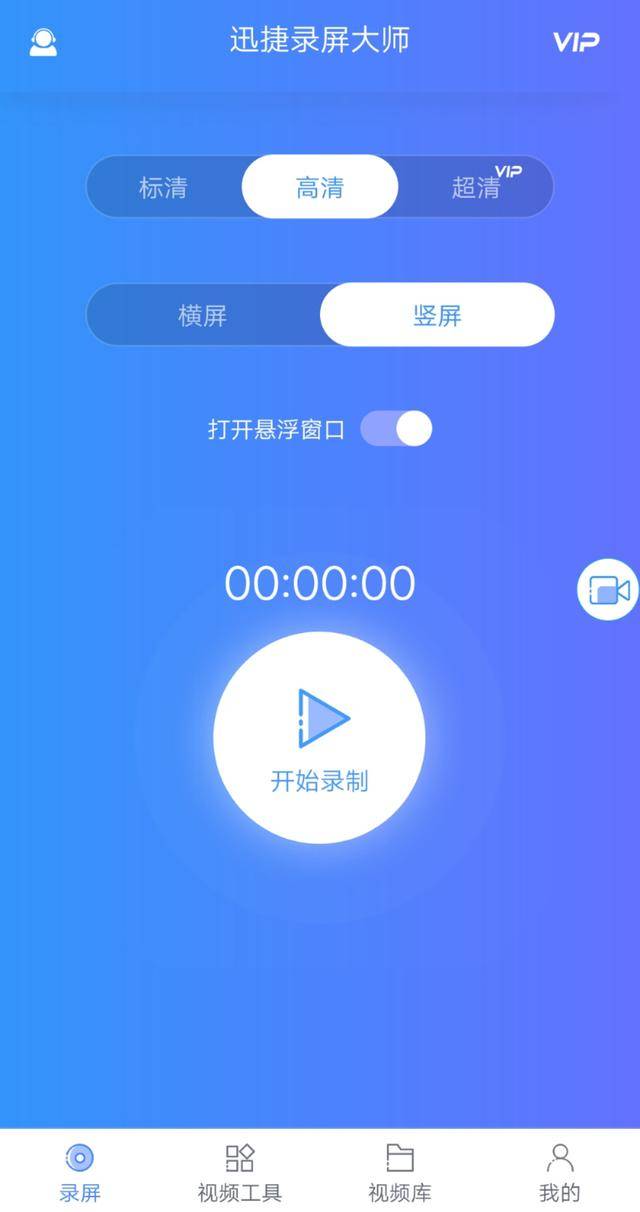Select 高清 high definition quality
The width and height of the screenshot is (640, 1212).
pyautogui.click(x=320, y=187)
